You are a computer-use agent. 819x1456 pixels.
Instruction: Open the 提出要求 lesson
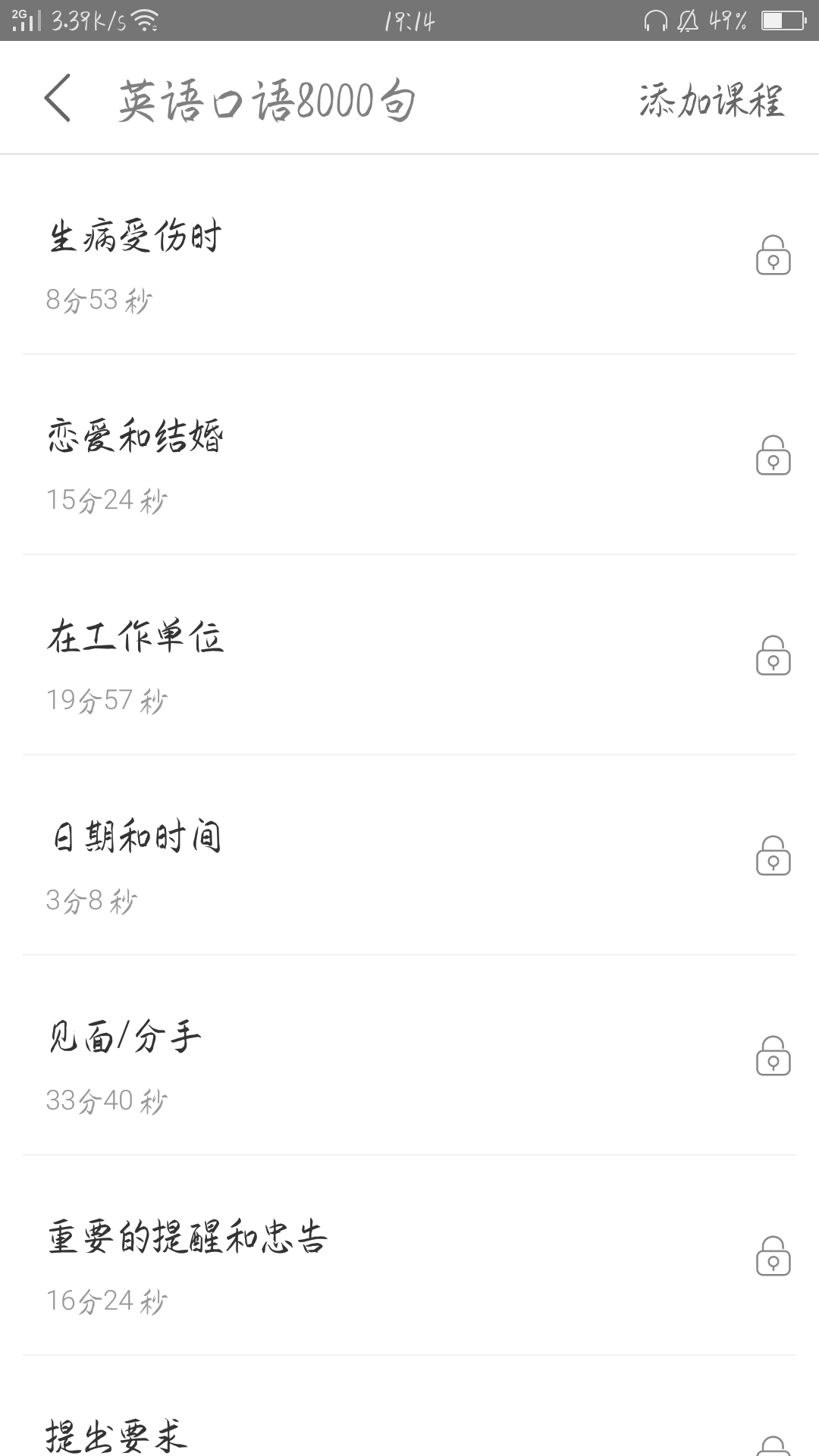click(x=409, y=1407)
